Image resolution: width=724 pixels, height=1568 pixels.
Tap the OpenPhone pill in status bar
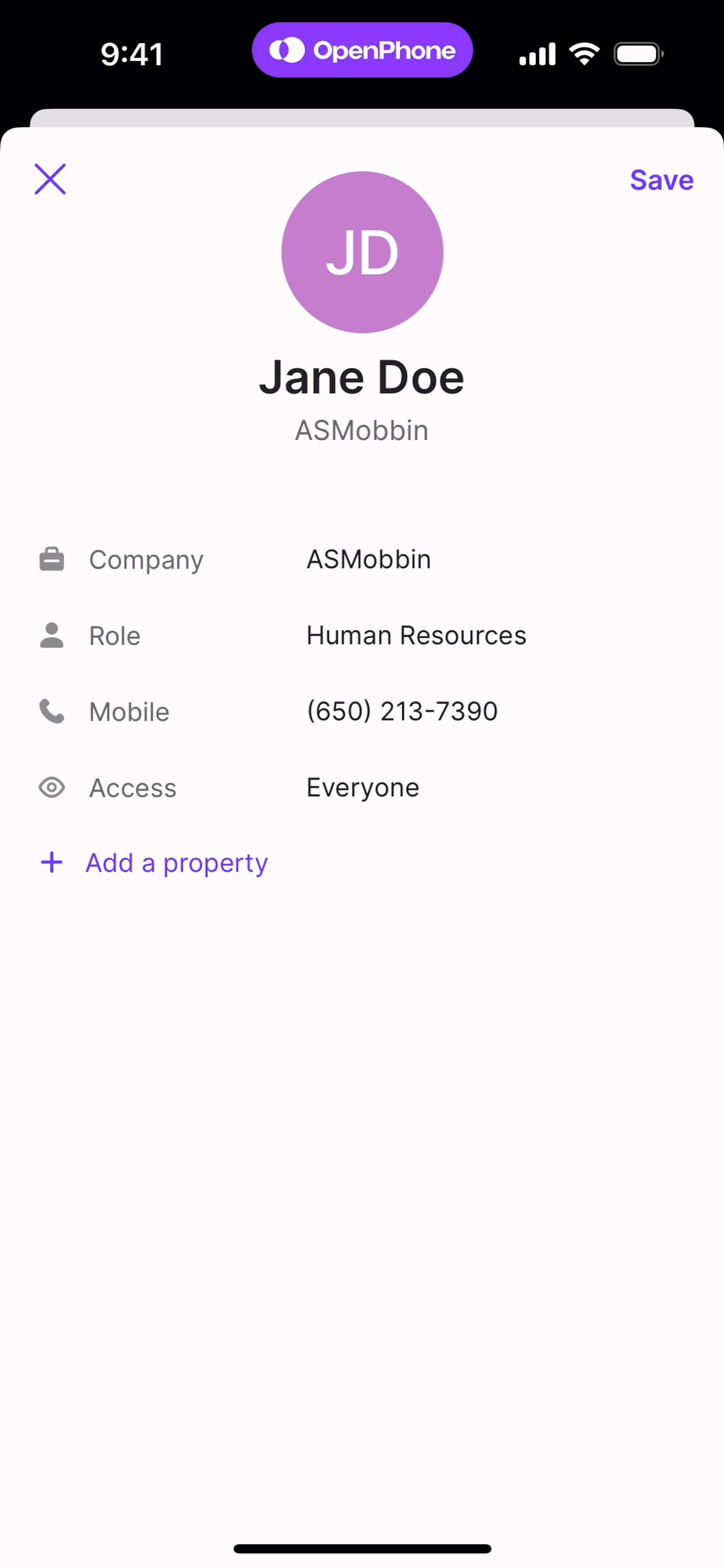pyautogui.click(x=362, y=51)
